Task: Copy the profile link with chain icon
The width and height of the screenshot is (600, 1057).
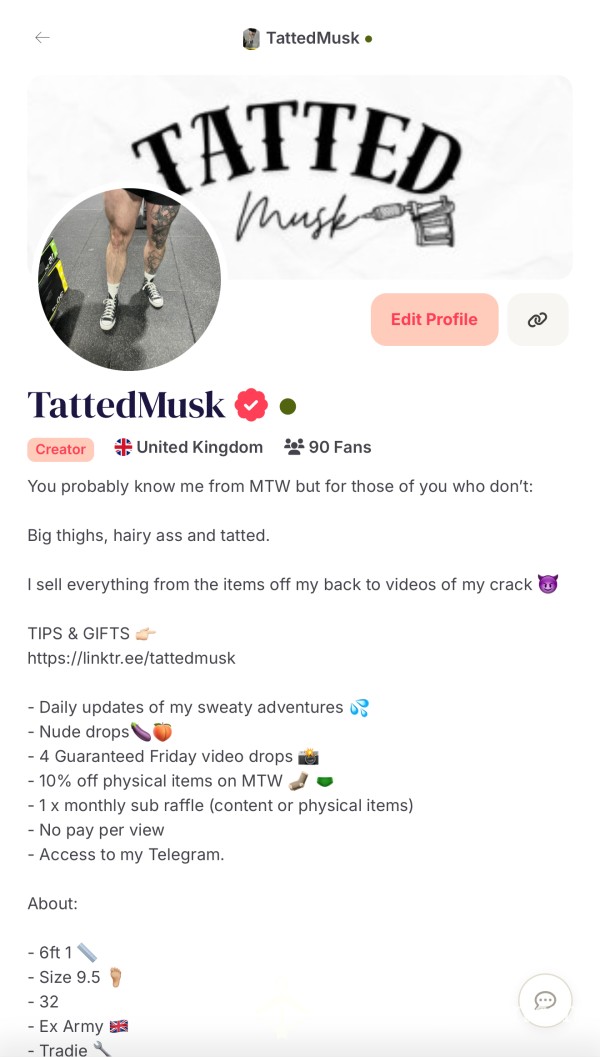Action: pyautogui.click(x=537, y=320)
